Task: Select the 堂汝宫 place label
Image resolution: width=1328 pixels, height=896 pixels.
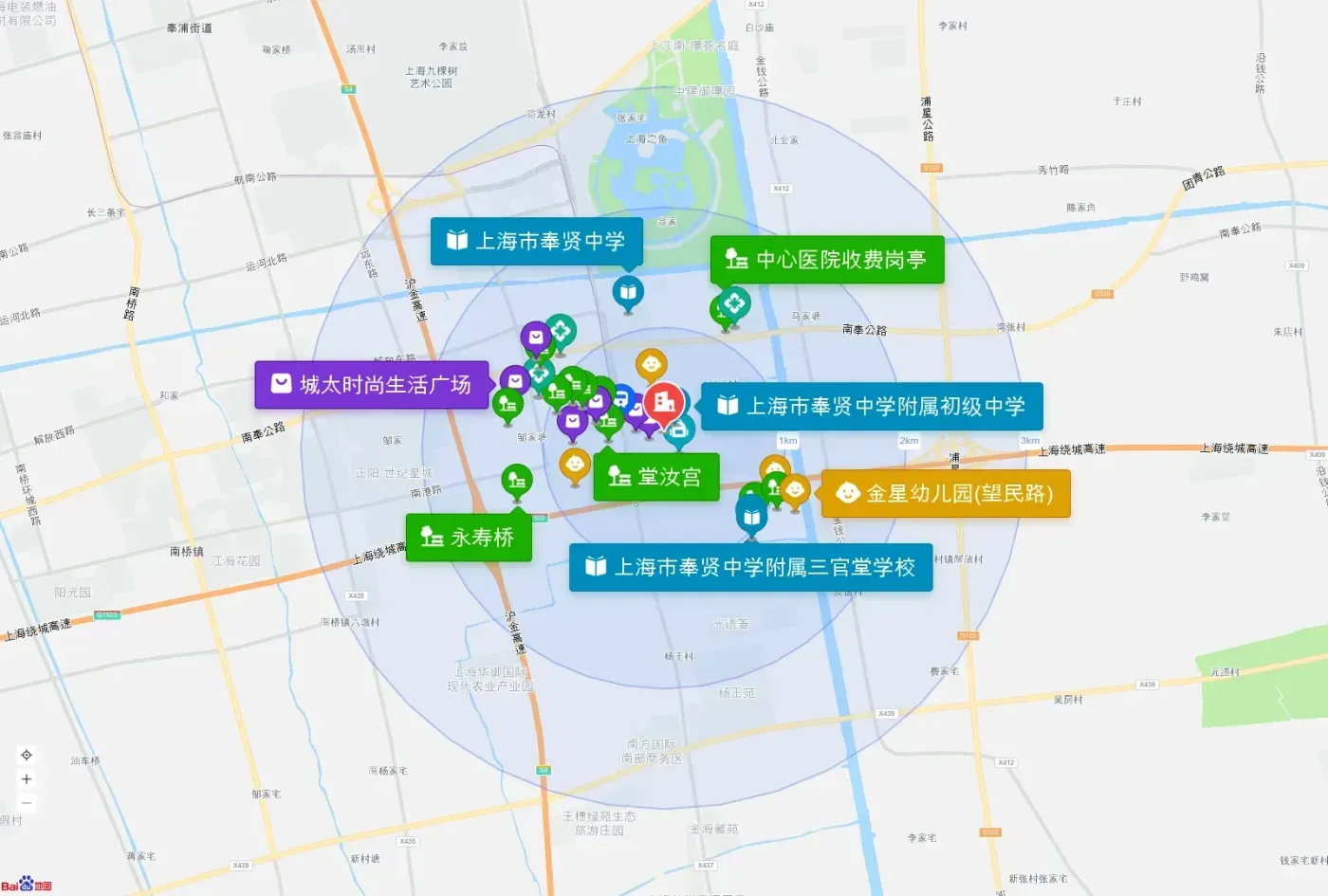Action: [655, 476]
